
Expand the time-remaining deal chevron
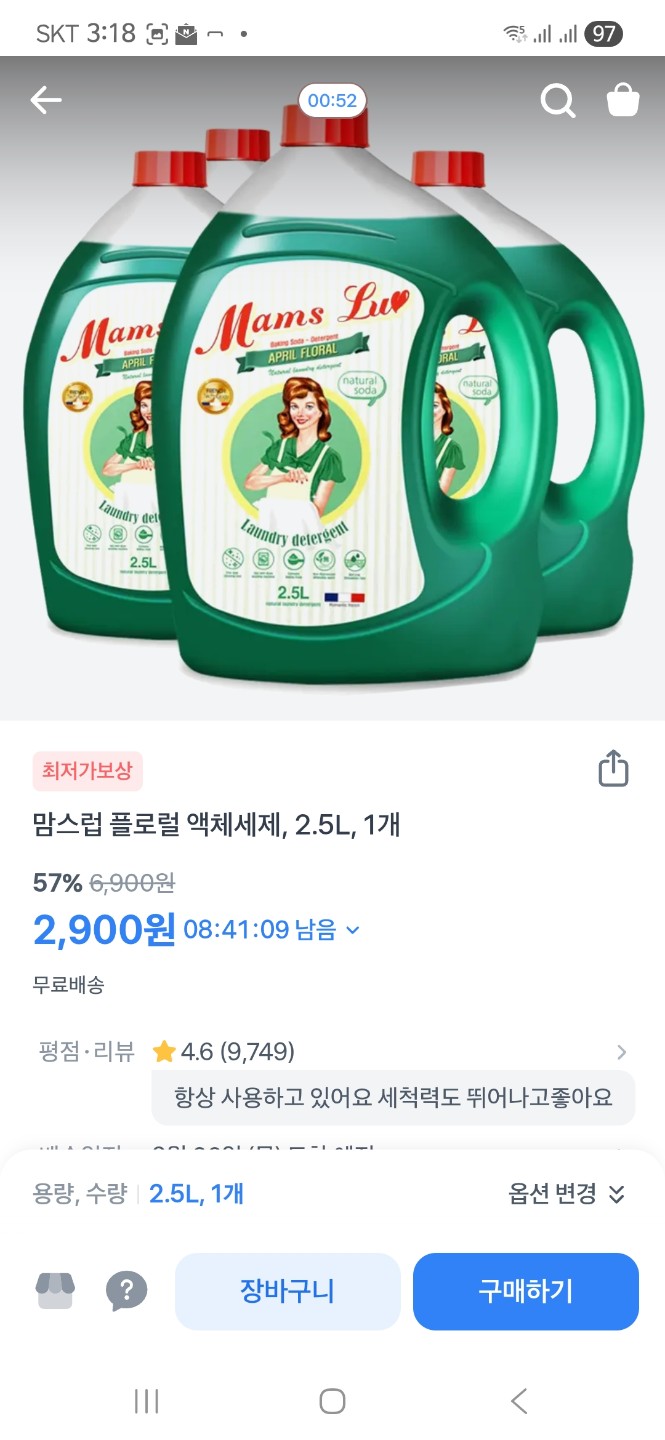pos(352,930)
